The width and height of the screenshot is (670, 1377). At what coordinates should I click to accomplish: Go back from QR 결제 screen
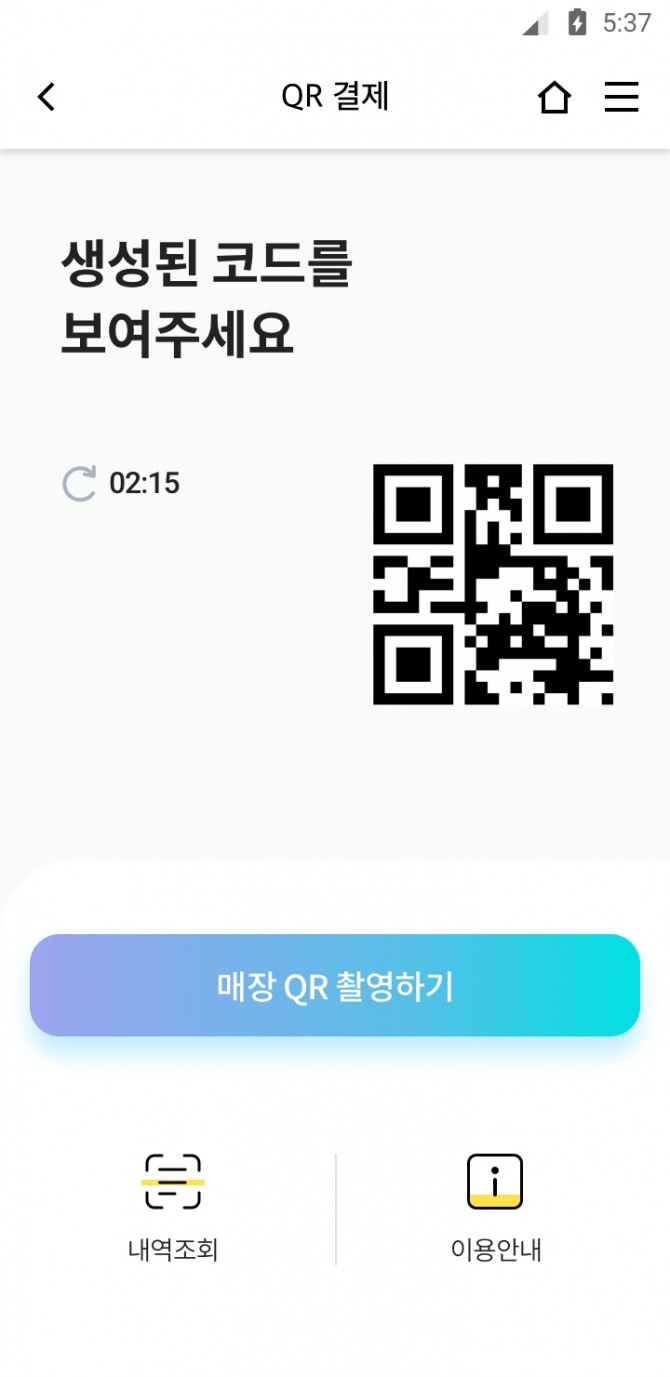pyautogui.click(x=46, y=97)
